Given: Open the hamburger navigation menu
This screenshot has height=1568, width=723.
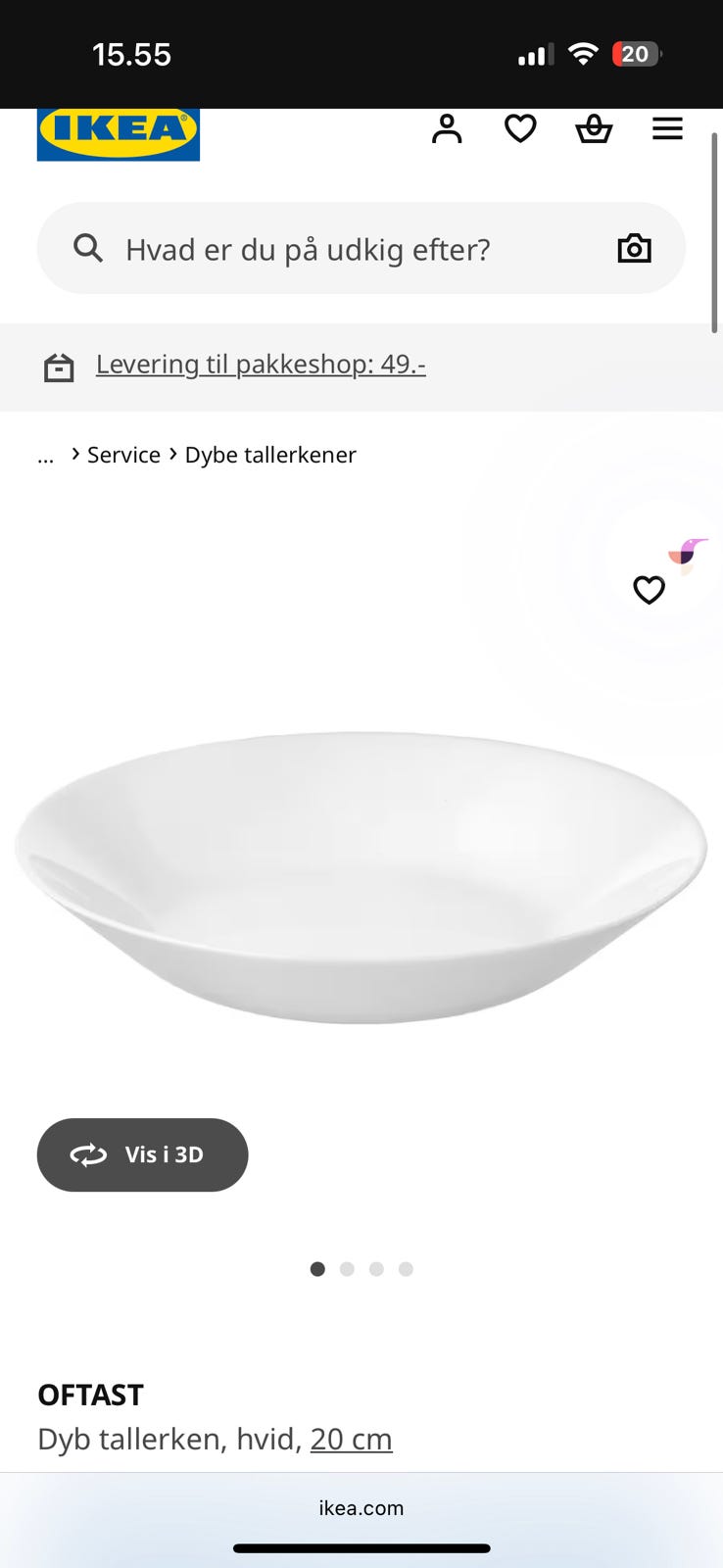Looking at the screenshot, I should point(667,127).
